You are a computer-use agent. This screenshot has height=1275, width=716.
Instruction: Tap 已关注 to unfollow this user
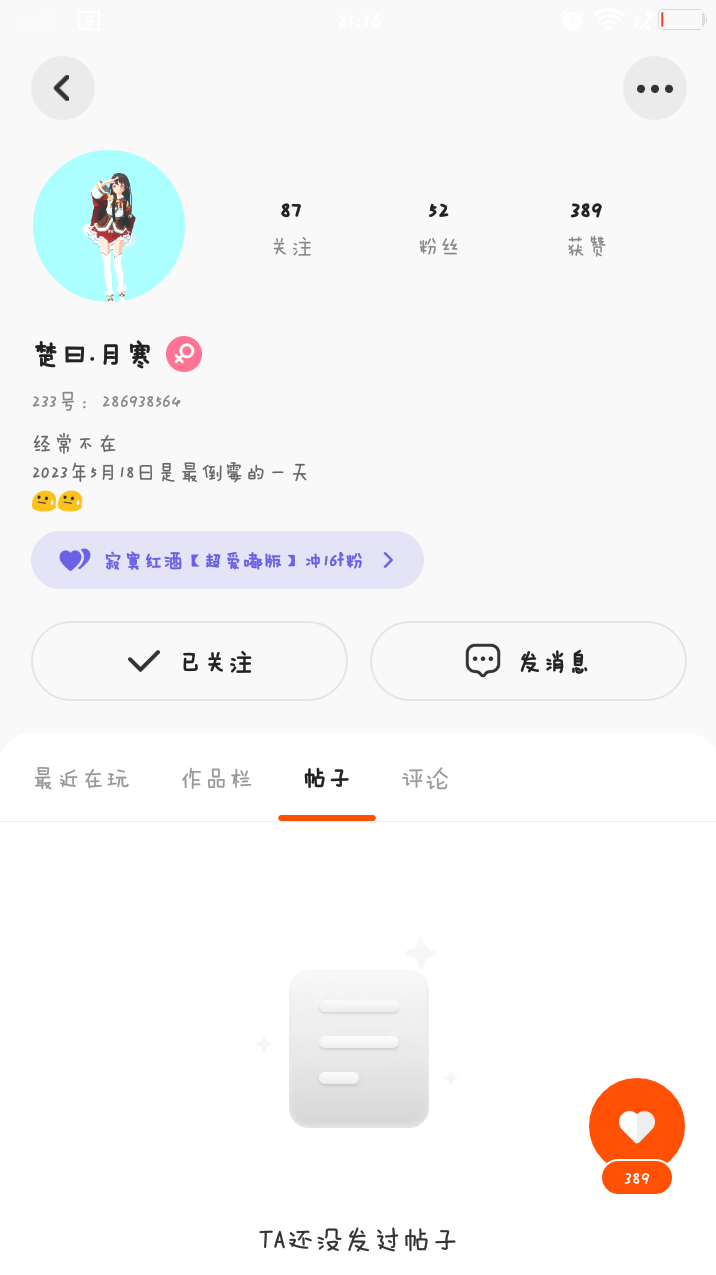pos(189,661)
